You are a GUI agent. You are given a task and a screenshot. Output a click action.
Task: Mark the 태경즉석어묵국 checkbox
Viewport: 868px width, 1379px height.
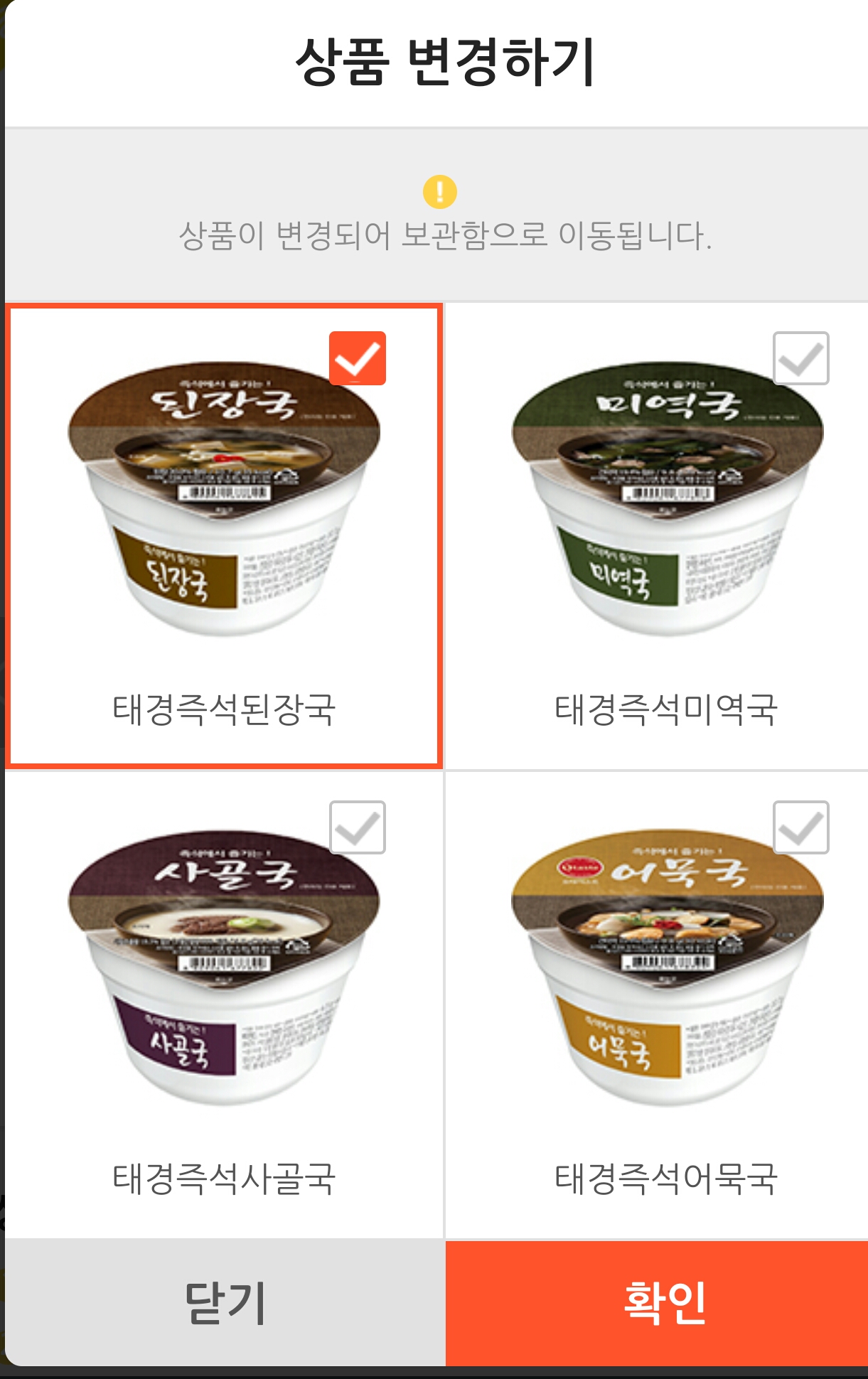pos(800,827)
